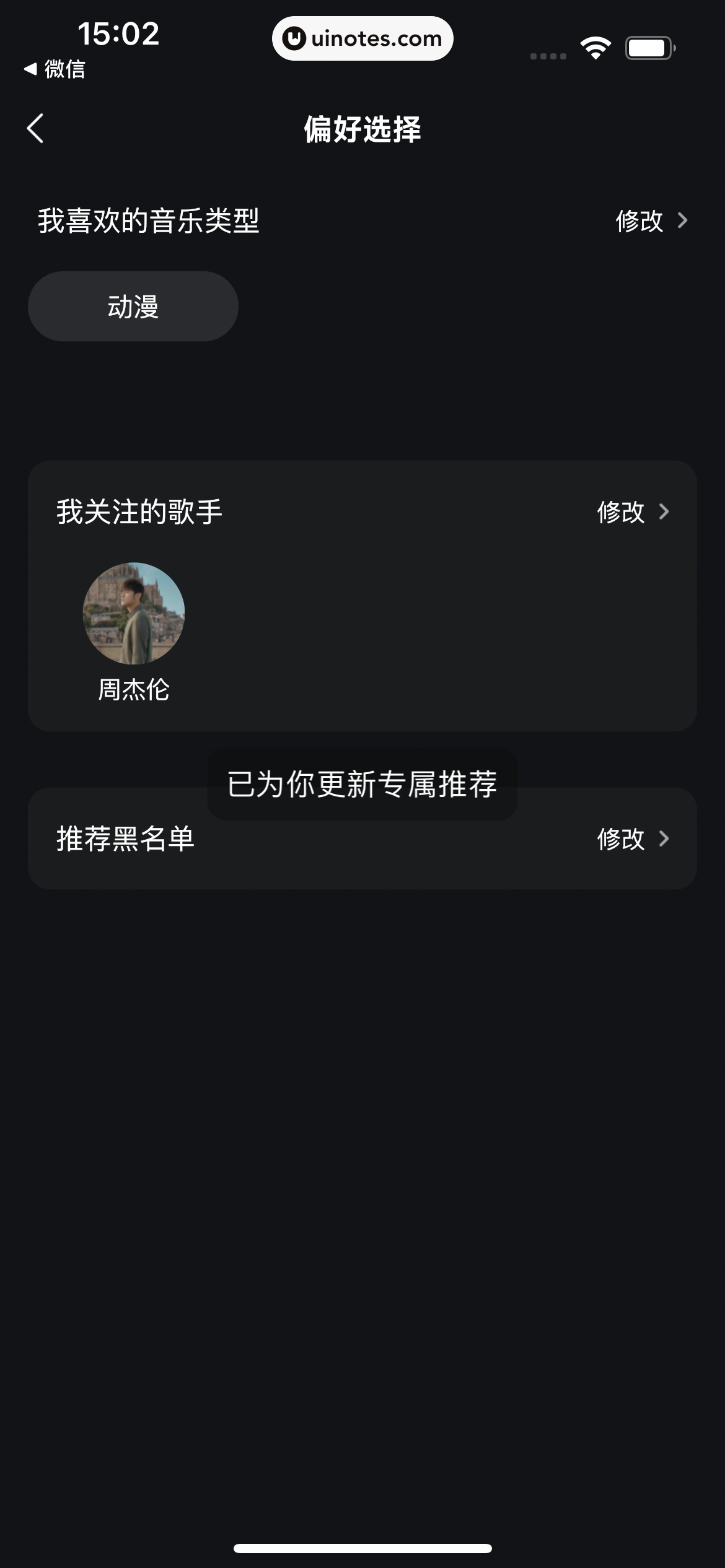This screenshot has height=1568, width=725.
Task: Open singer 周杰伦 avatar
Action: 134,613
